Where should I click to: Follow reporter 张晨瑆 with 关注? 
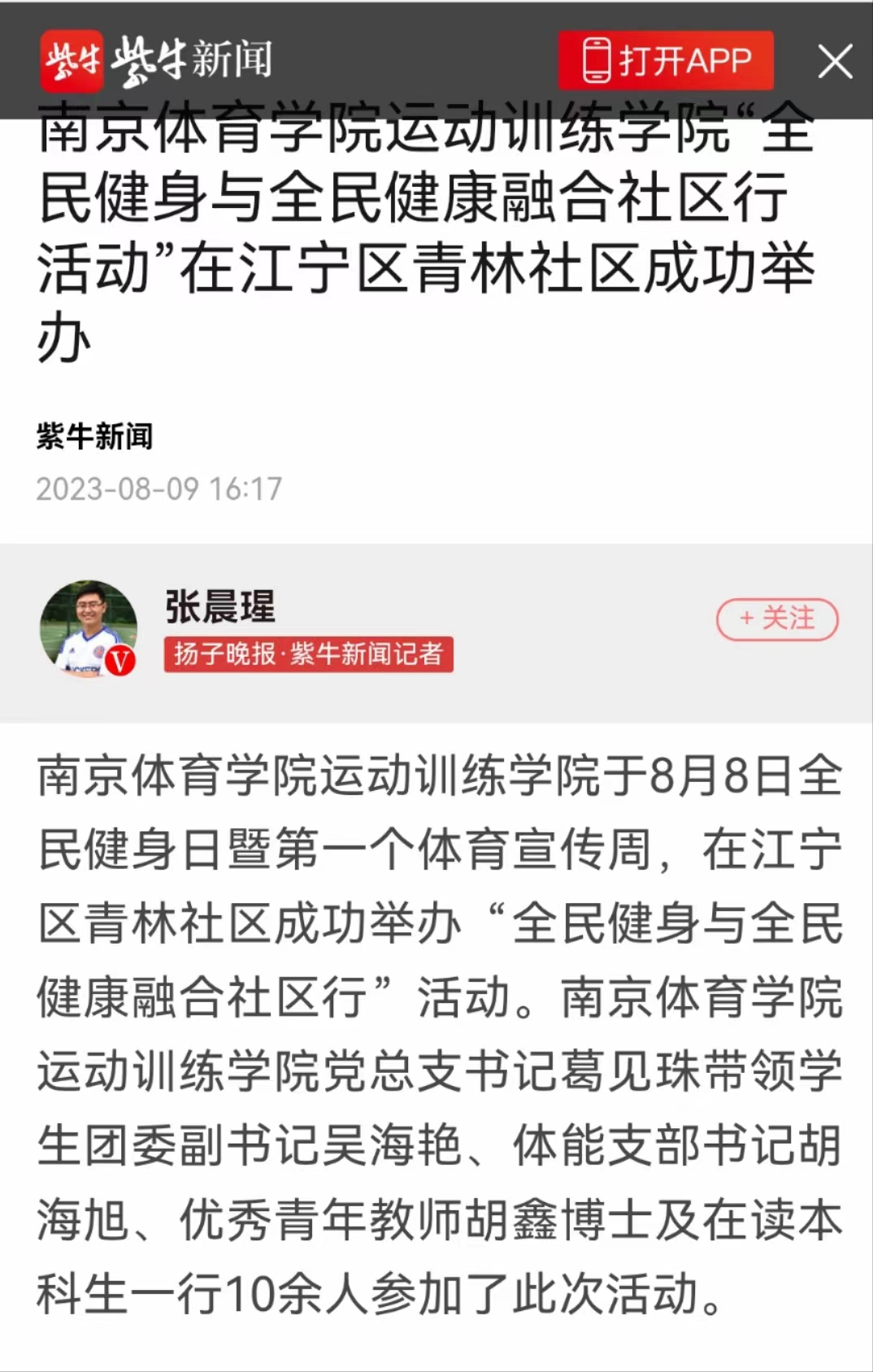[776, 619]
